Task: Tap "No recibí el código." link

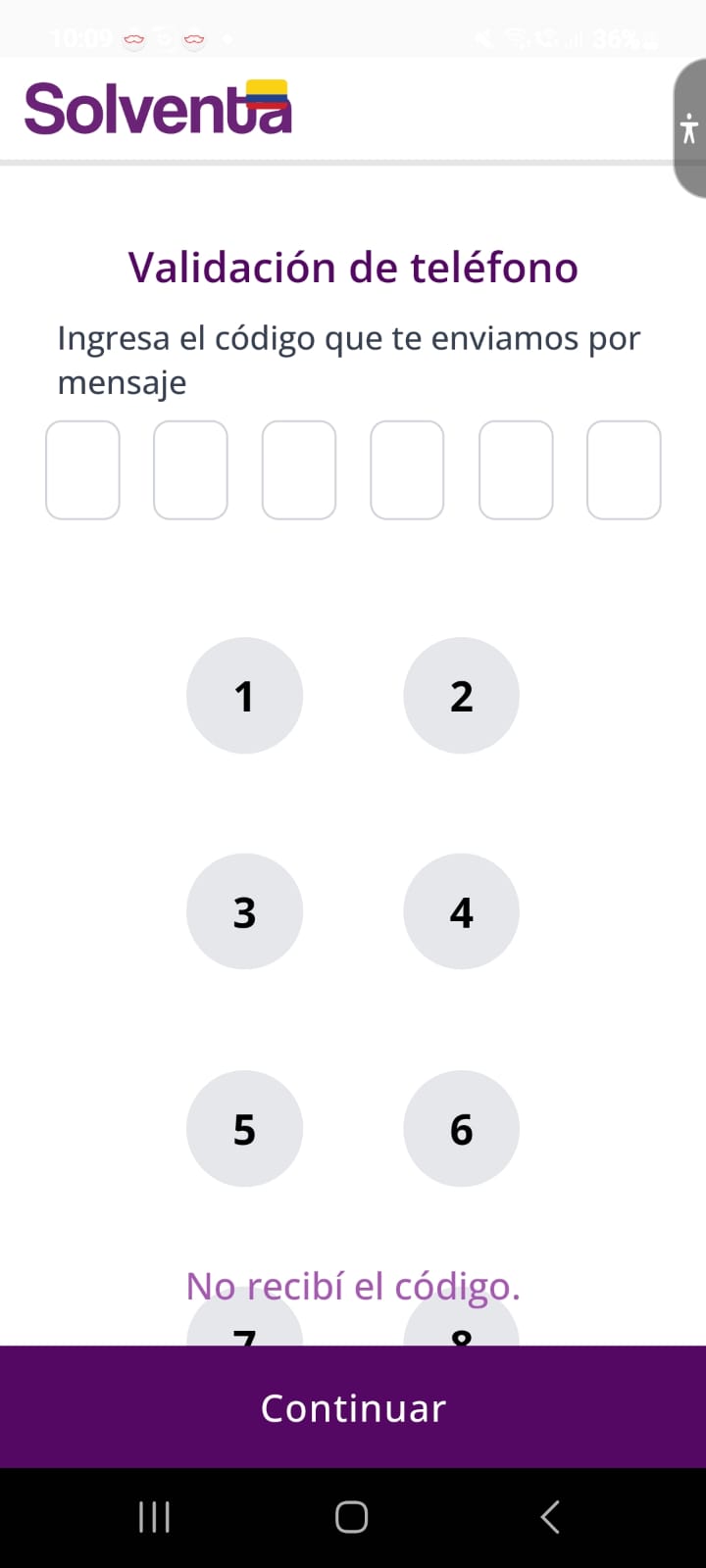Action: pos(353,1285)
